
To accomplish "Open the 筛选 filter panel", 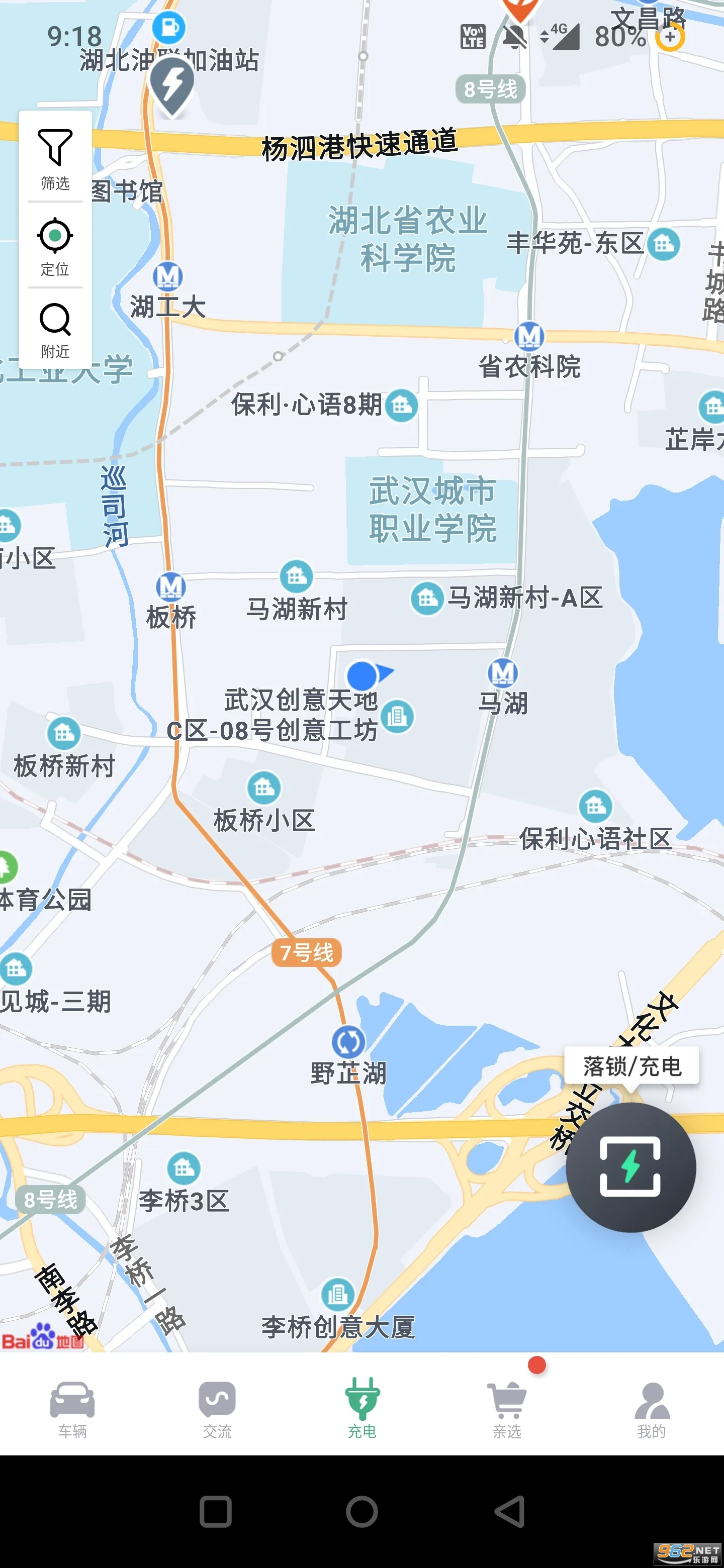I will (55, 155).
